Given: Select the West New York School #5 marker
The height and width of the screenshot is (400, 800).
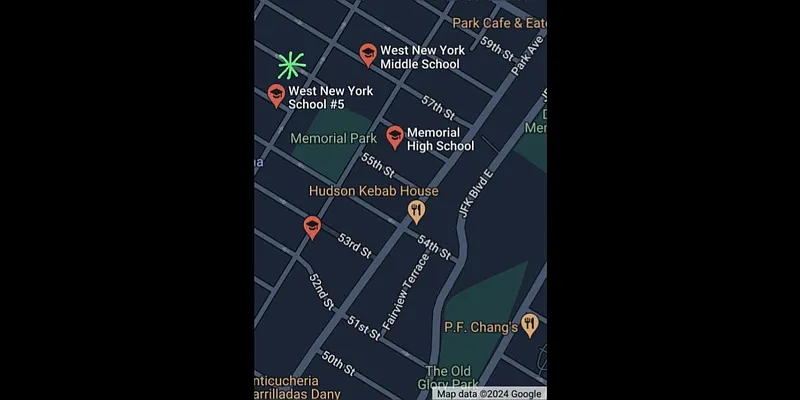Looking at the screenshot, I should tap(277, 95).
